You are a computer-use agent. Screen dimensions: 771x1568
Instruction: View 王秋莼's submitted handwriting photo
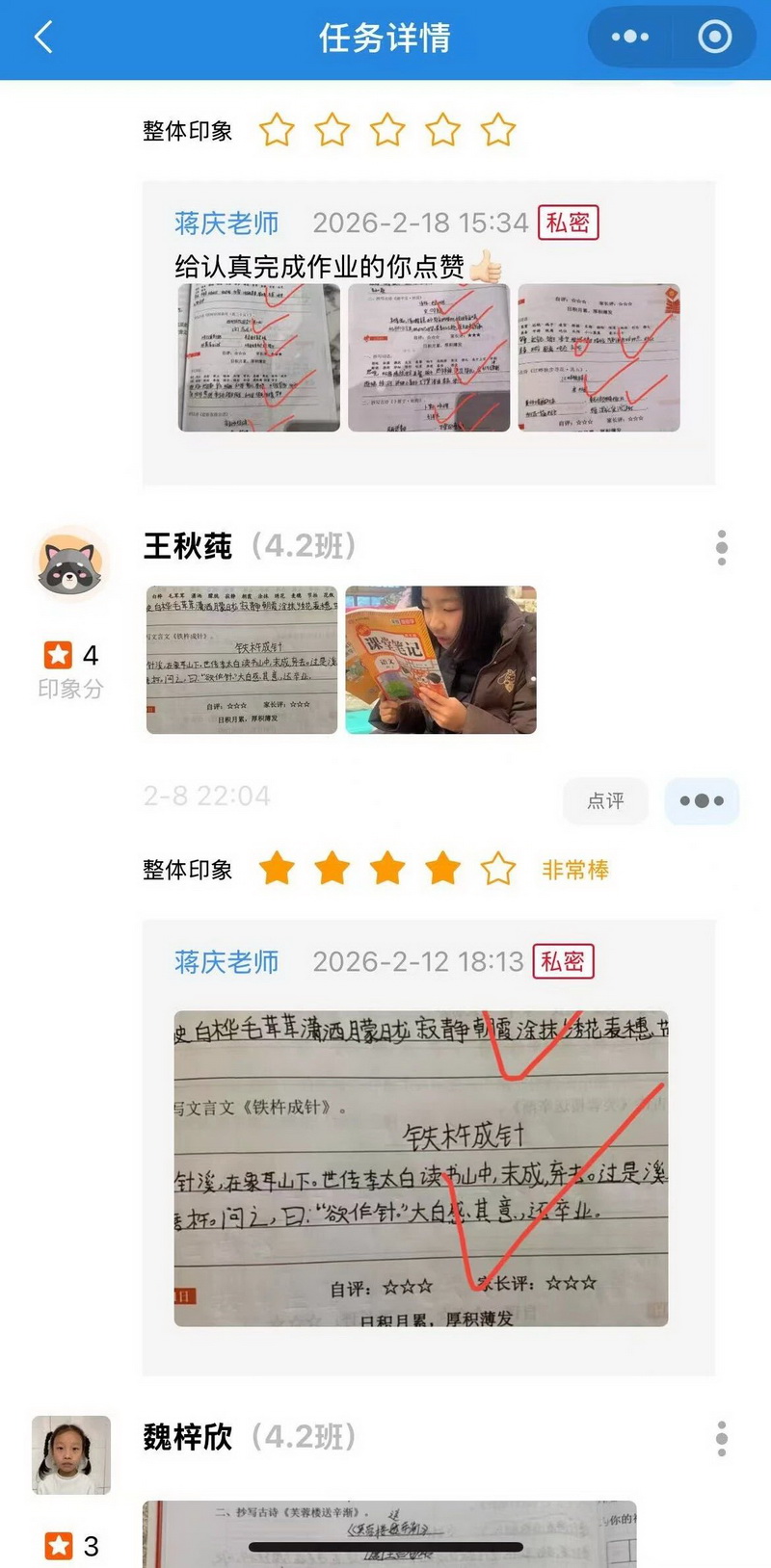[x=242, y=660]
